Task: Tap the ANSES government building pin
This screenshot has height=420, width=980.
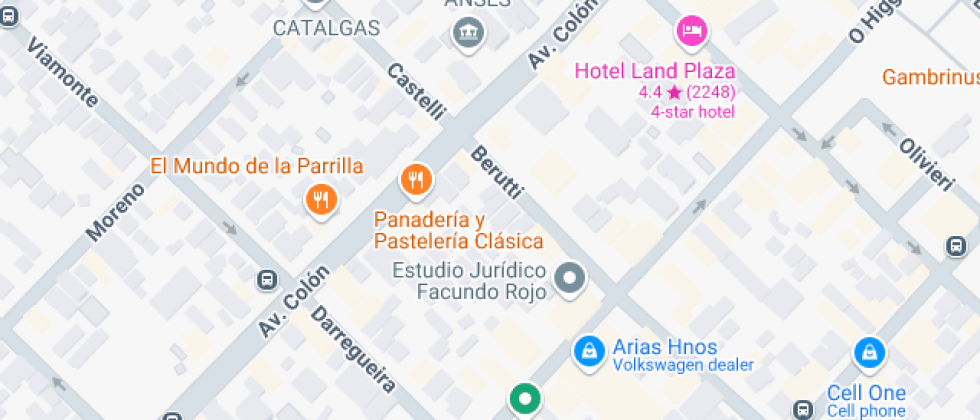Action: [x=465, y=33]
